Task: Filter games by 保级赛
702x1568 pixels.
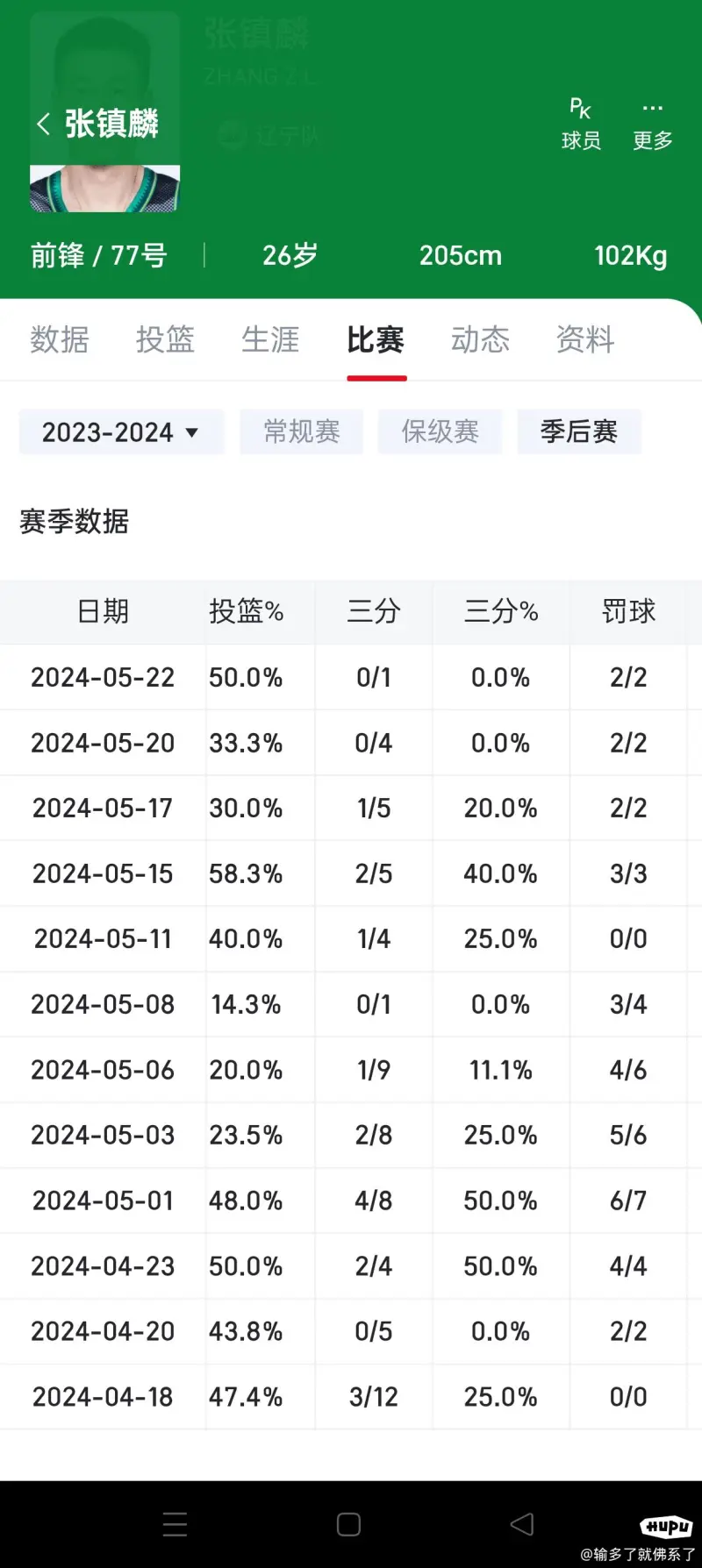Action: coord(441,431)
